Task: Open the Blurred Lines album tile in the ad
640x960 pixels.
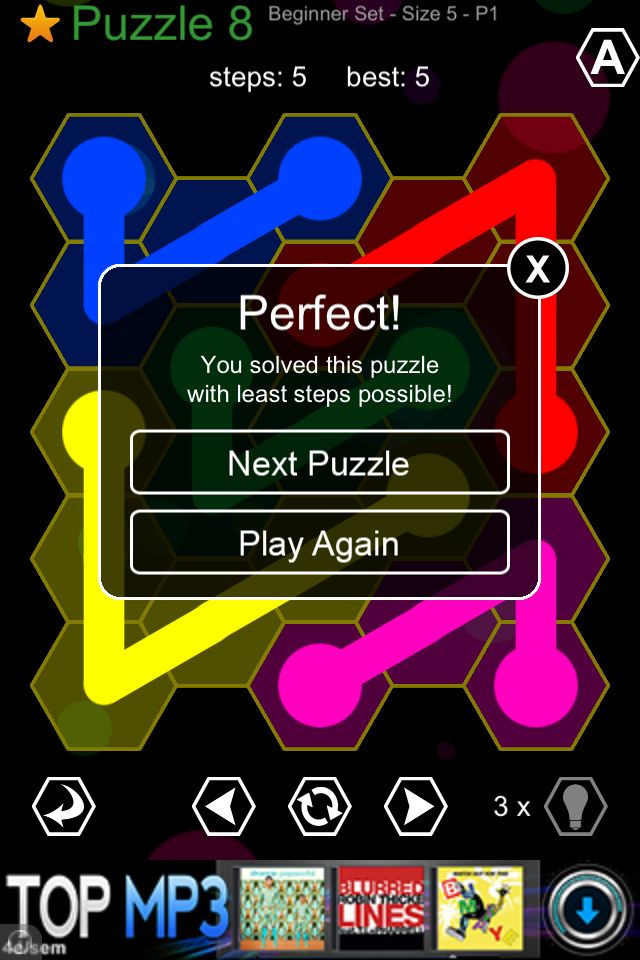Action: tap(383, 908)
